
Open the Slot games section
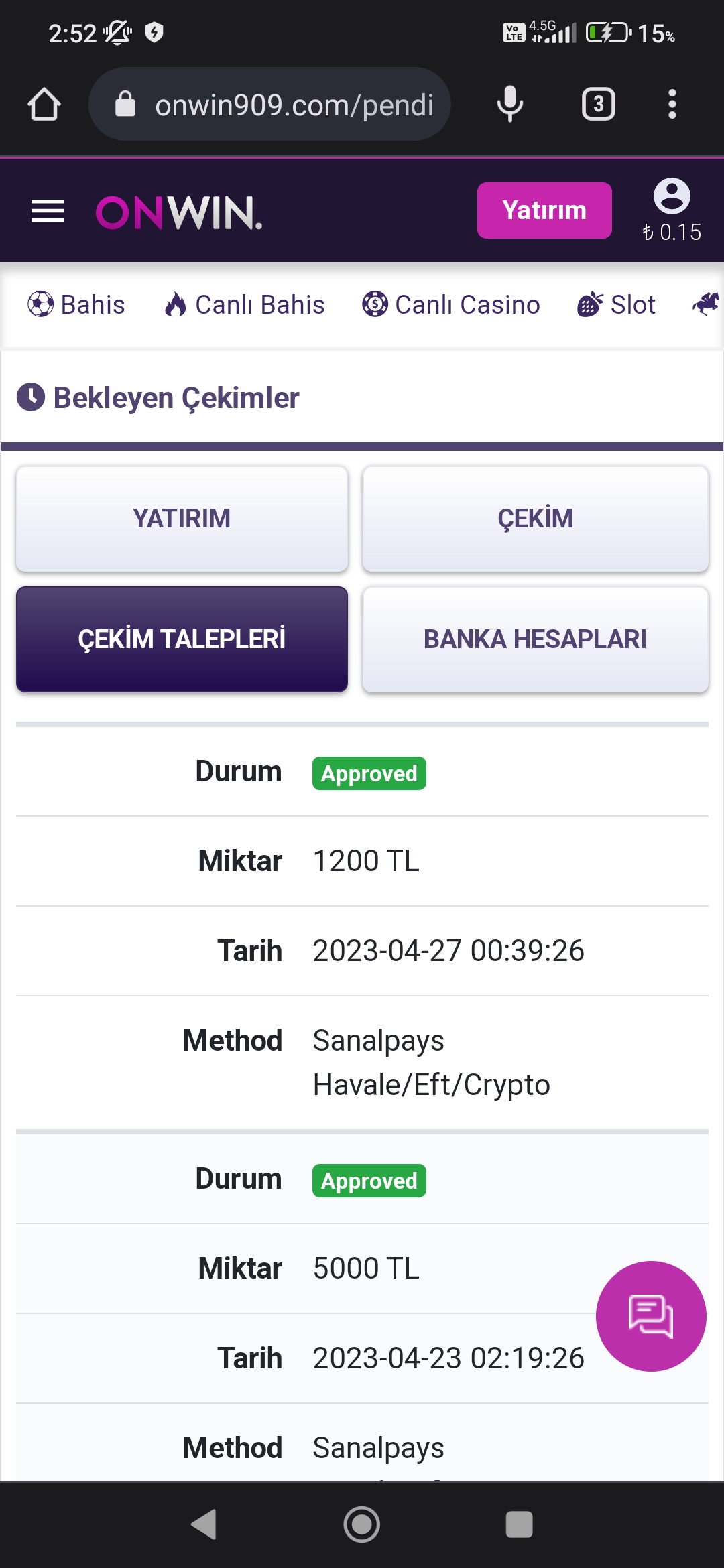[x=616, y=305]
